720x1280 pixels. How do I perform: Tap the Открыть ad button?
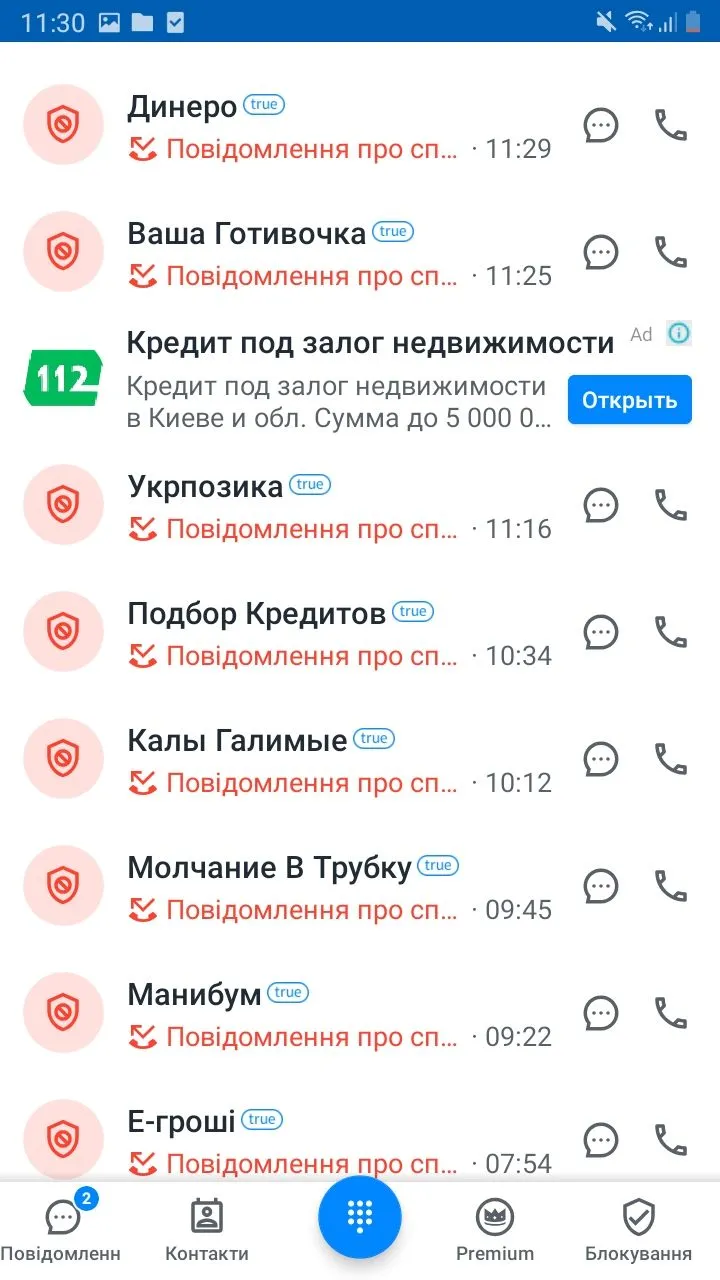(x=629, y=400)
